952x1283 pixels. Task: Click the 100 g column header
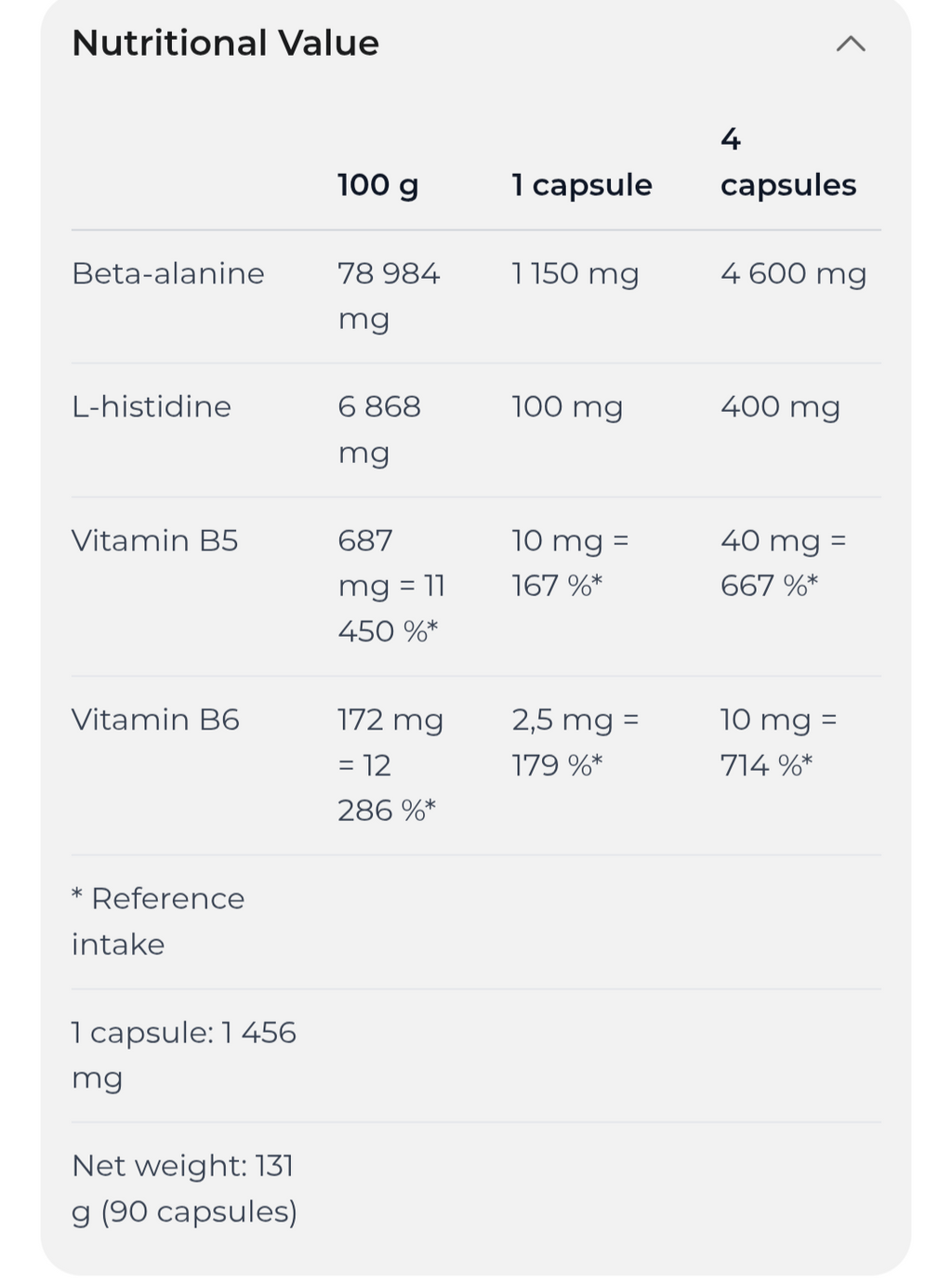coord(377,185)
